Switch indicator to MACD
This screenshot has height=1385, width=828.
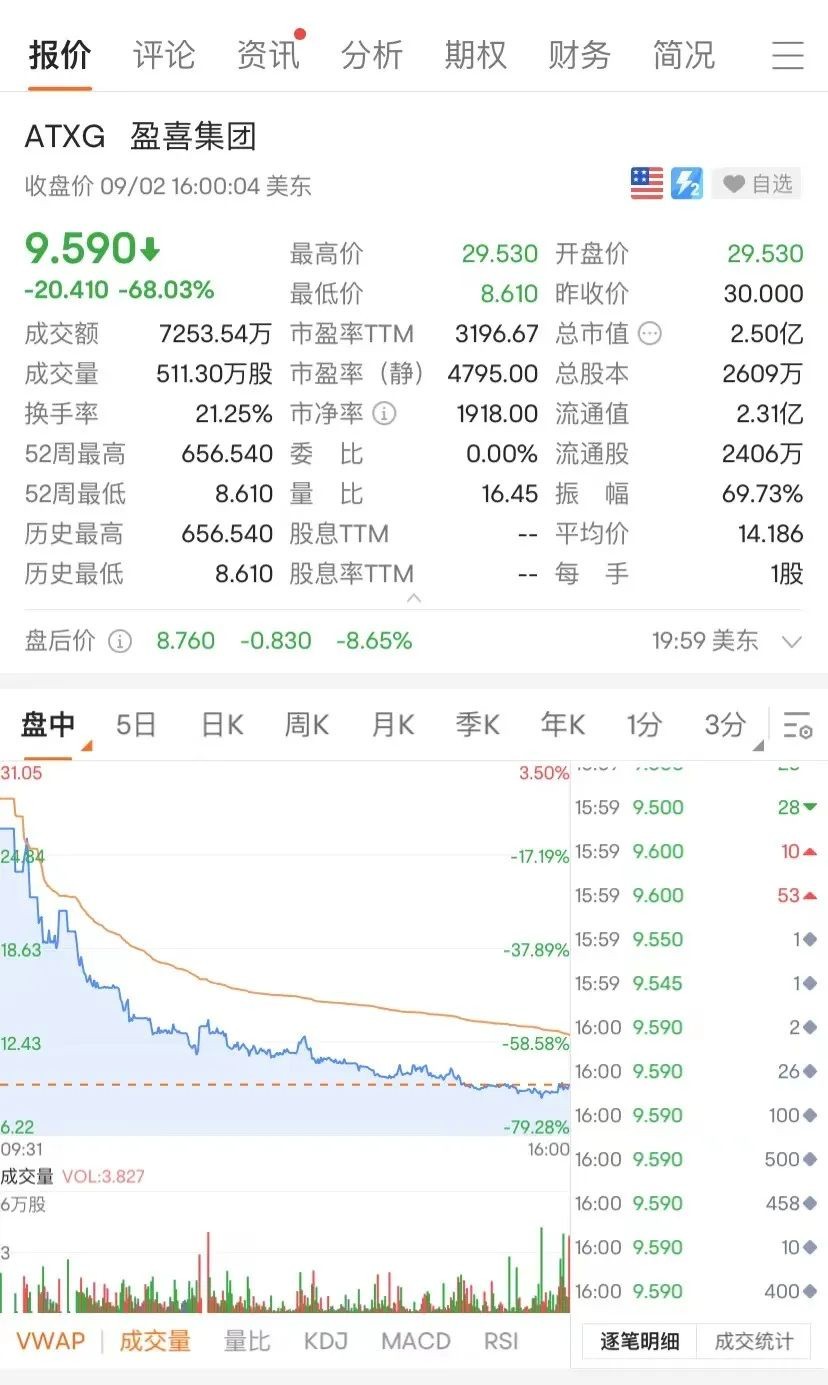(x=416, y=1341)
